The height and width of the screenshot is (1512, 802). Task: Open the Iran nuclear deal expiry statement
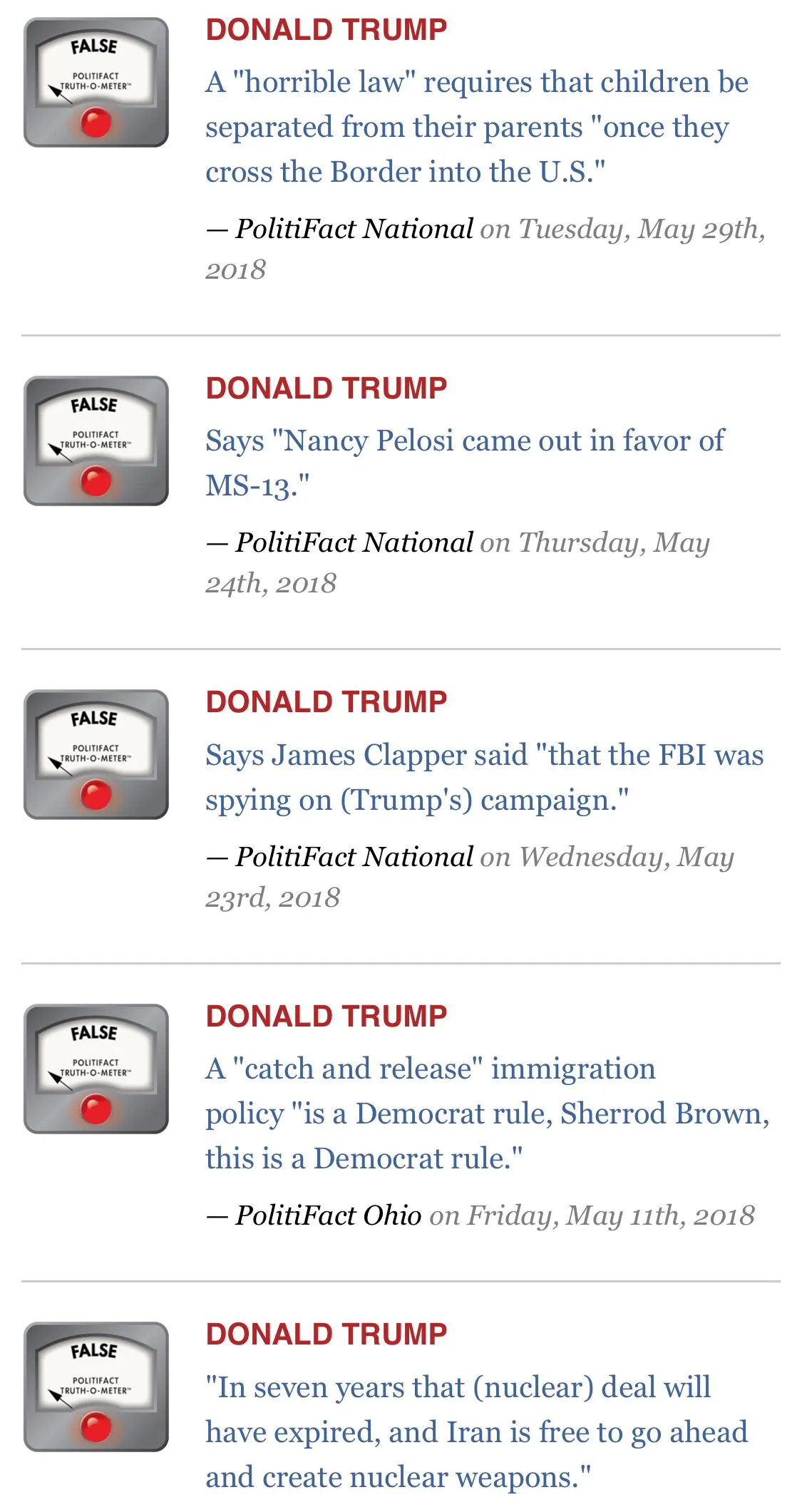tap(475, 1431)
